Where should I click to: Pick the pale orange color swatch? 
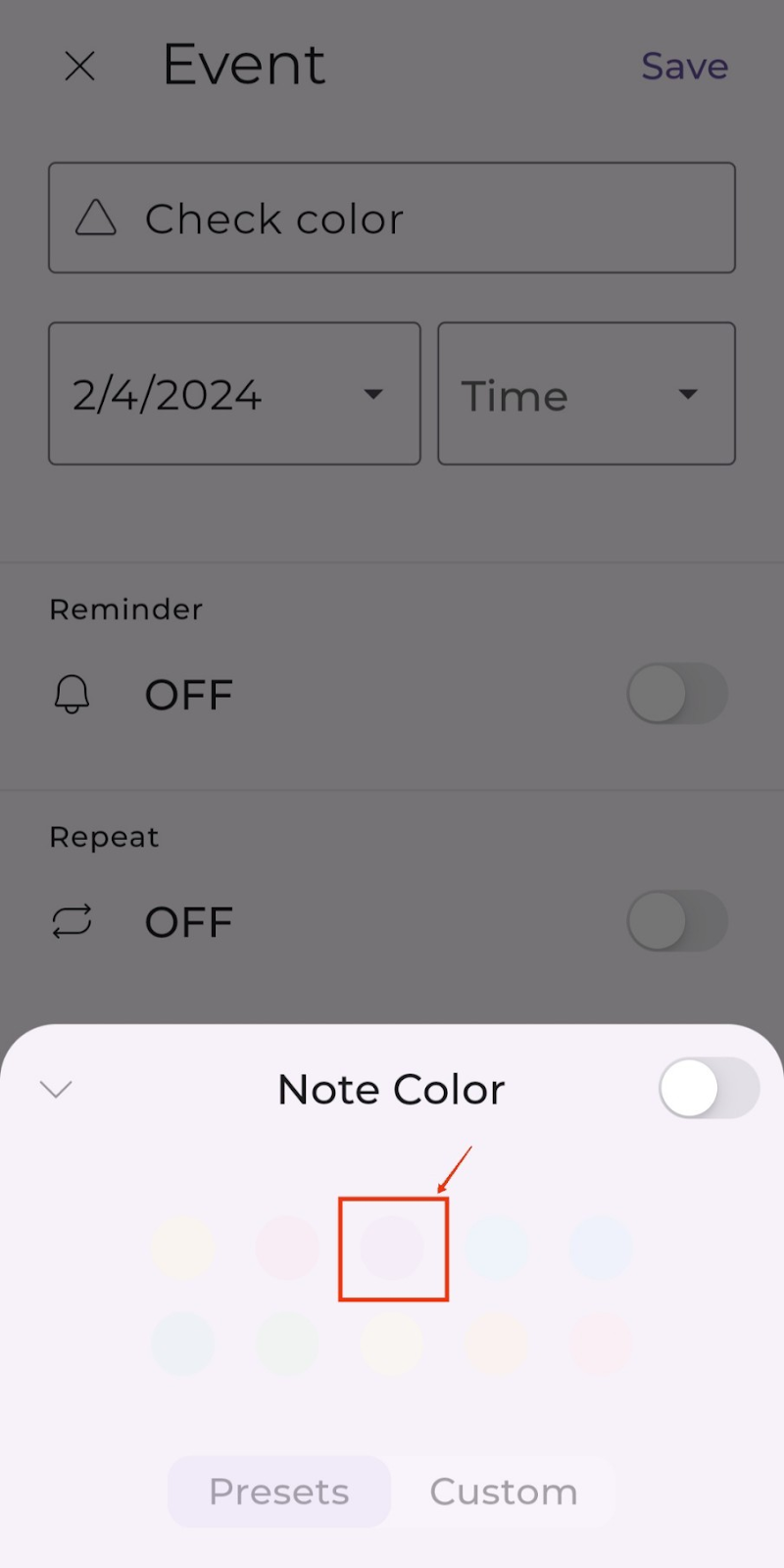click(x=496, y=1344)
